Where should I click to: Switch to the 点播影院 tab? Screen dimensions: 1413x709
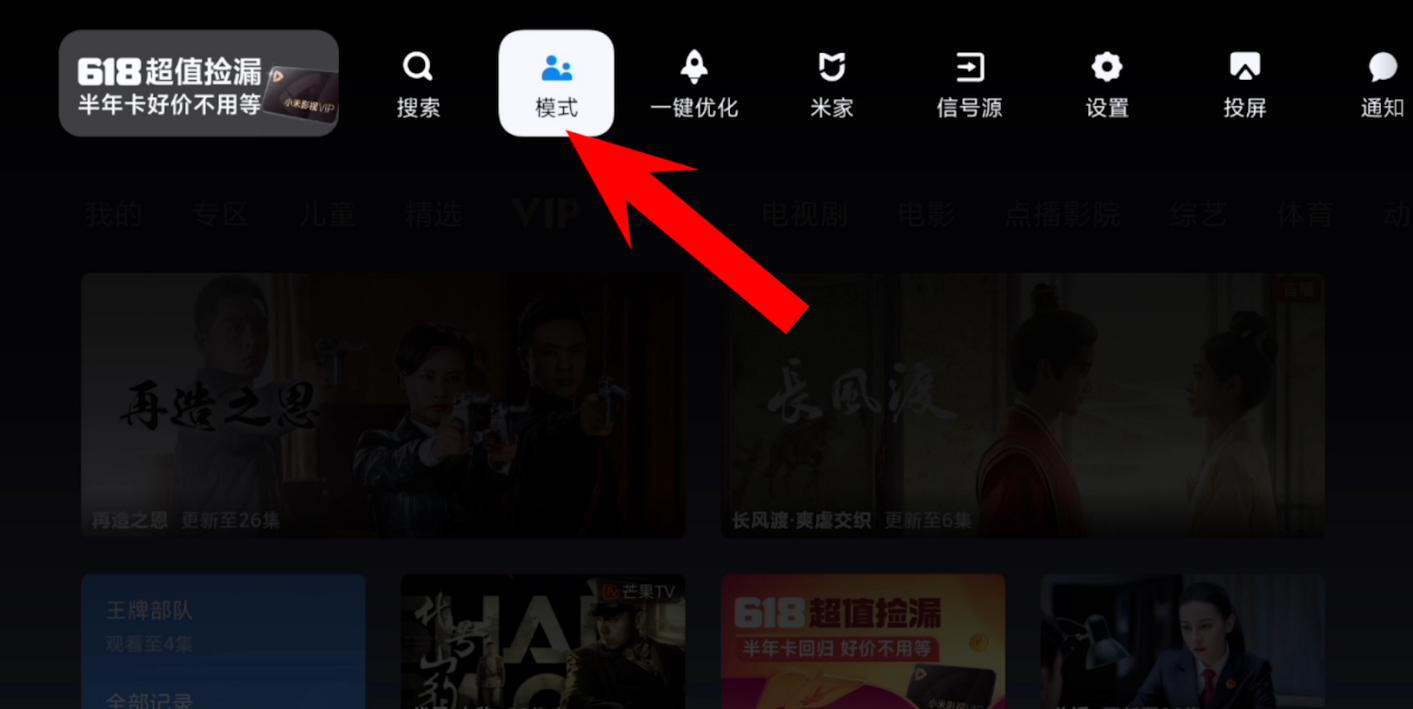(x=1062, y=214)
